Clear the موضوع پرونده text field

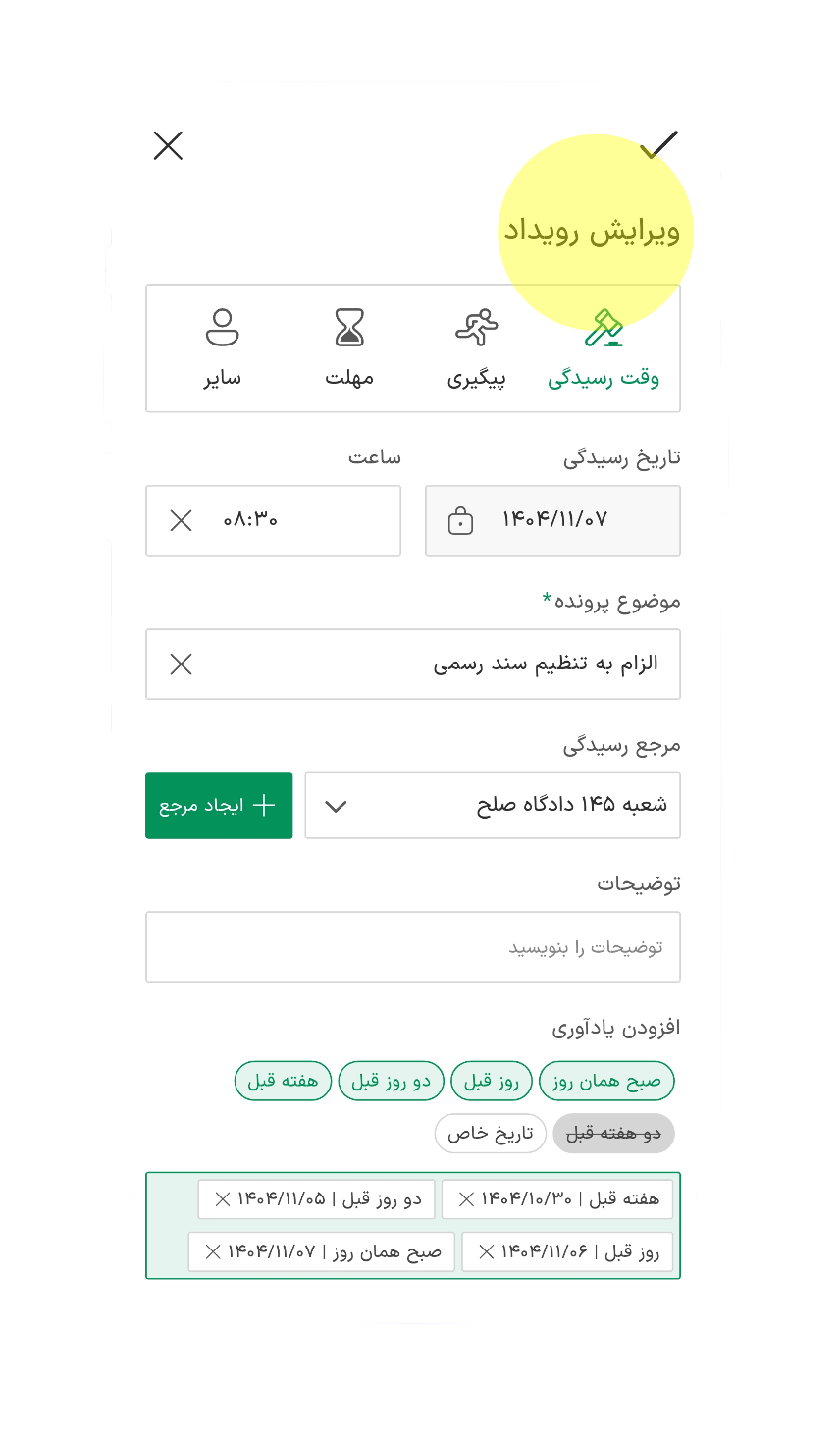[x=182, y=664]
